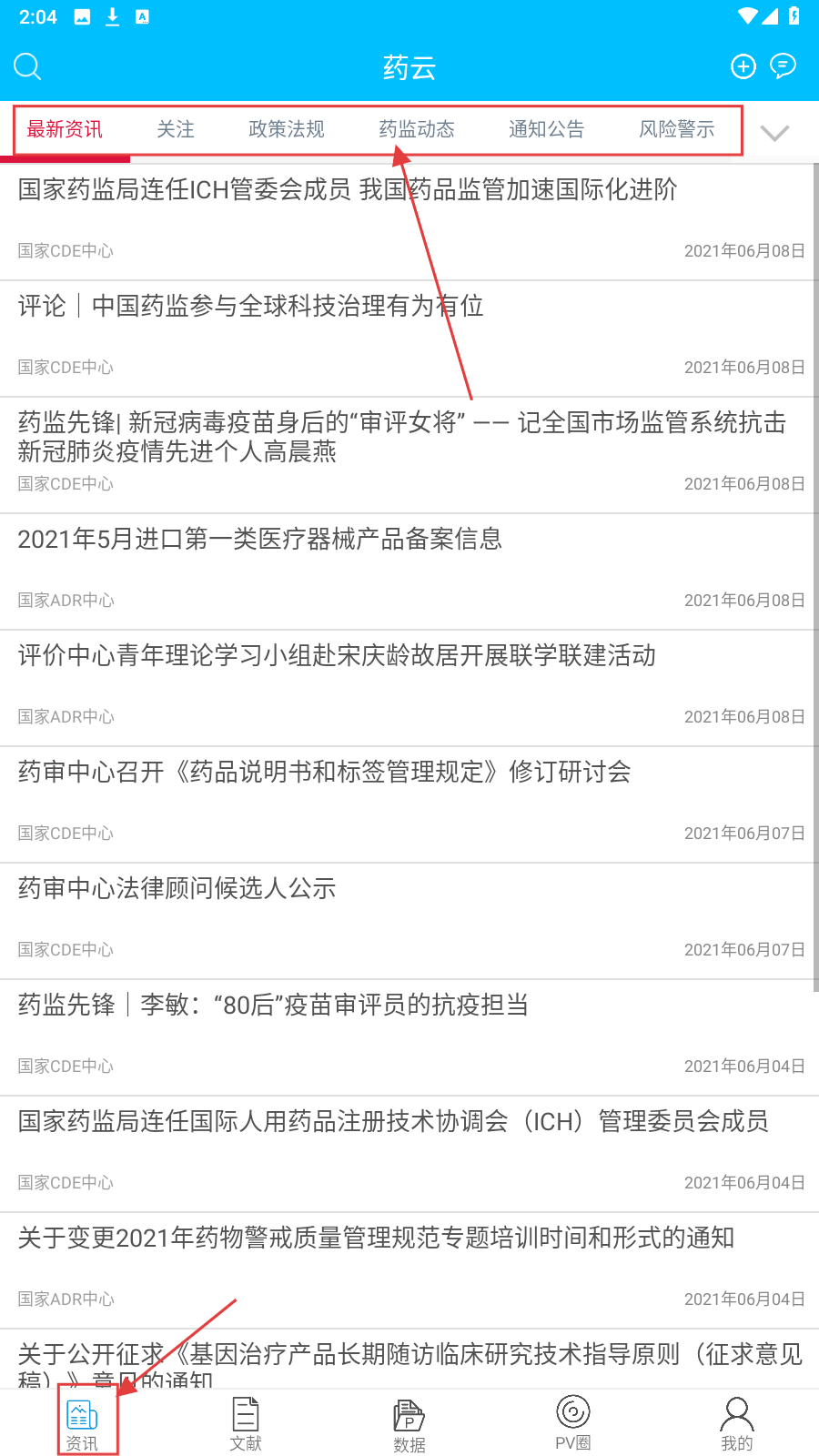
Task: Switch to the 通知公告 tab
Action: pos(546,129)
